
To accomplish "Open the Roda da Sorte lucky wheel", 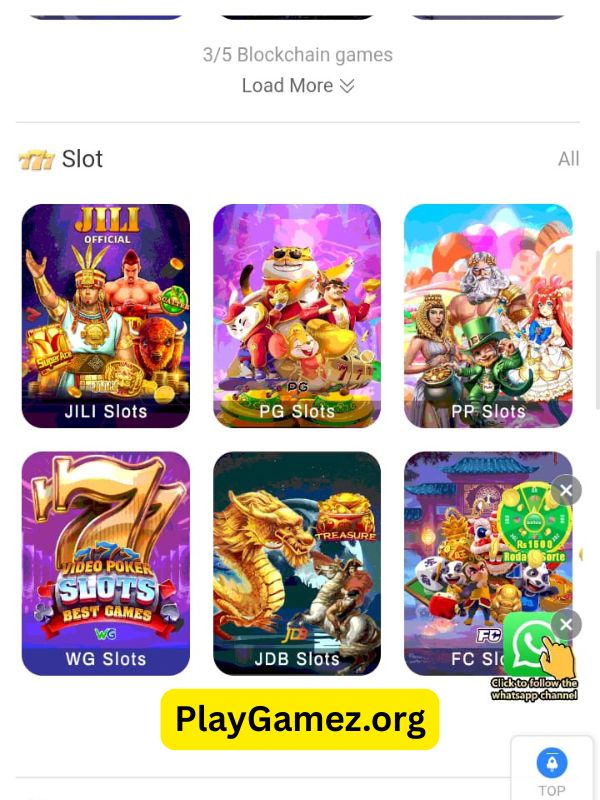I will coord(535,525).
